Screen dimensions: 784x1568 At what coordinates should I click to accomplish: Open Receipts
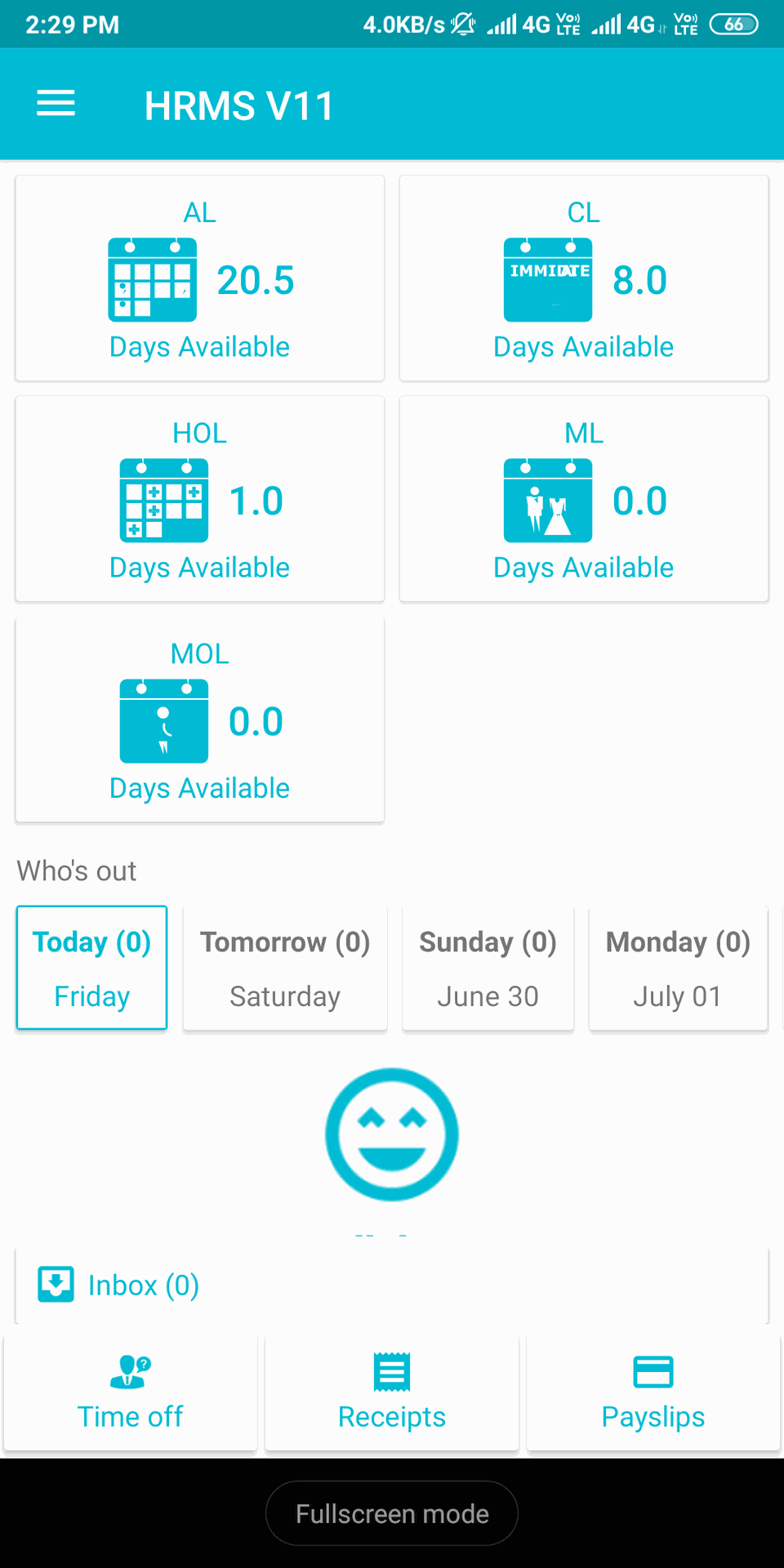click(392, 1393)
